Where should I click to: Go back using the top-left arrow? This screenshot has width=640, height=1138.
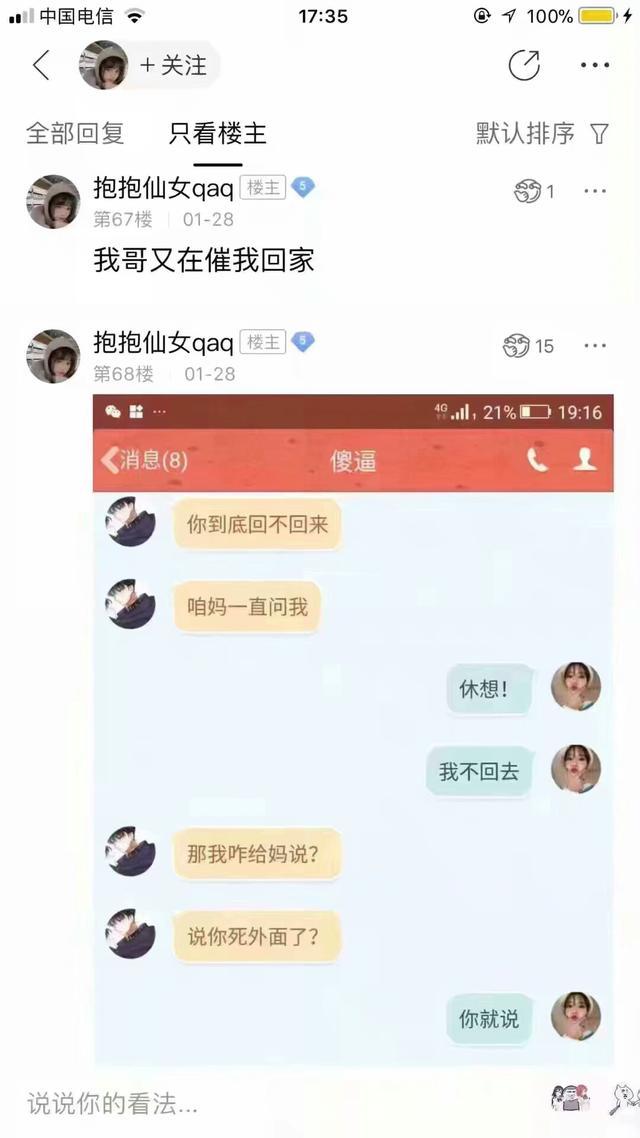coord(41,66)
